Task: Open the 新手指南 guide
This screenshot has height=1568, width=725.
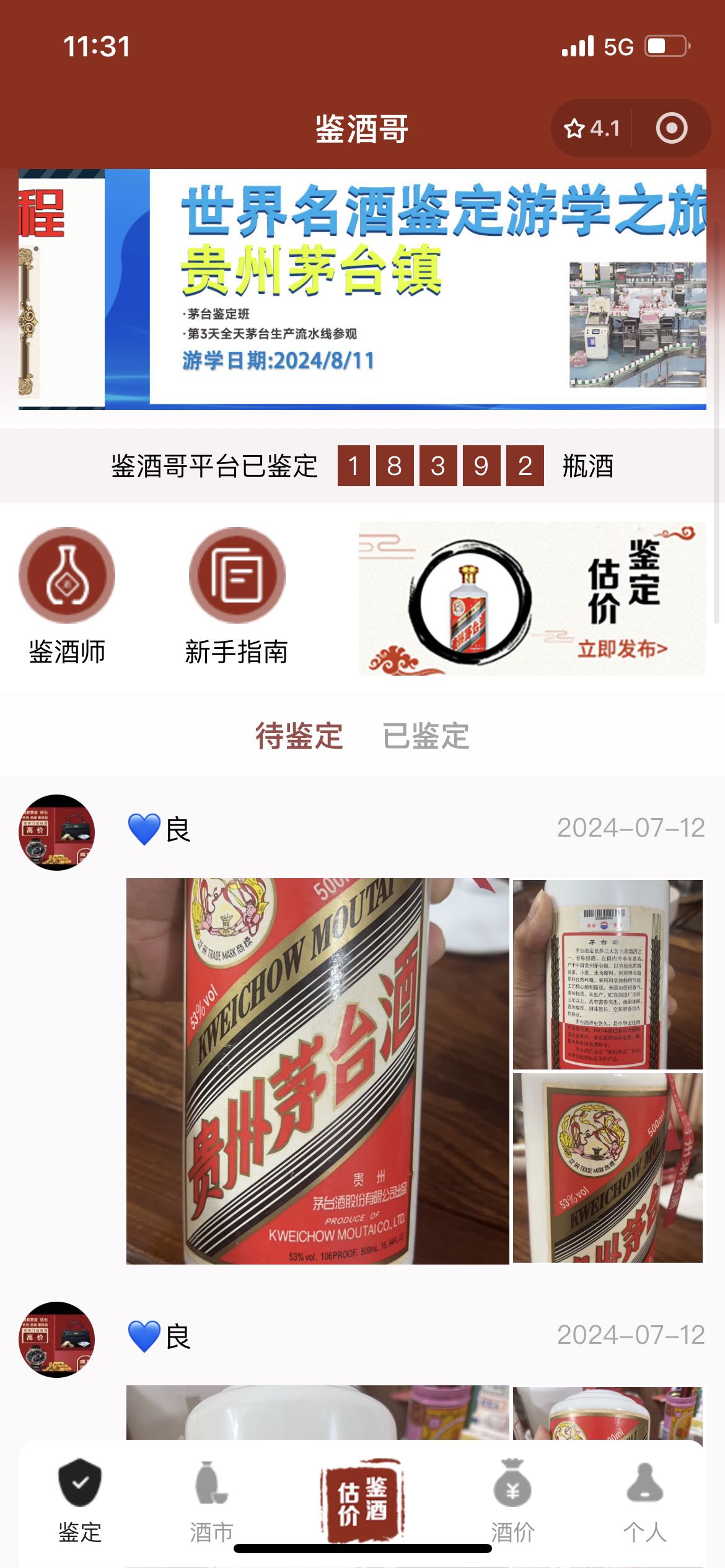Action: pyautogui.click(x=237, y=596)
